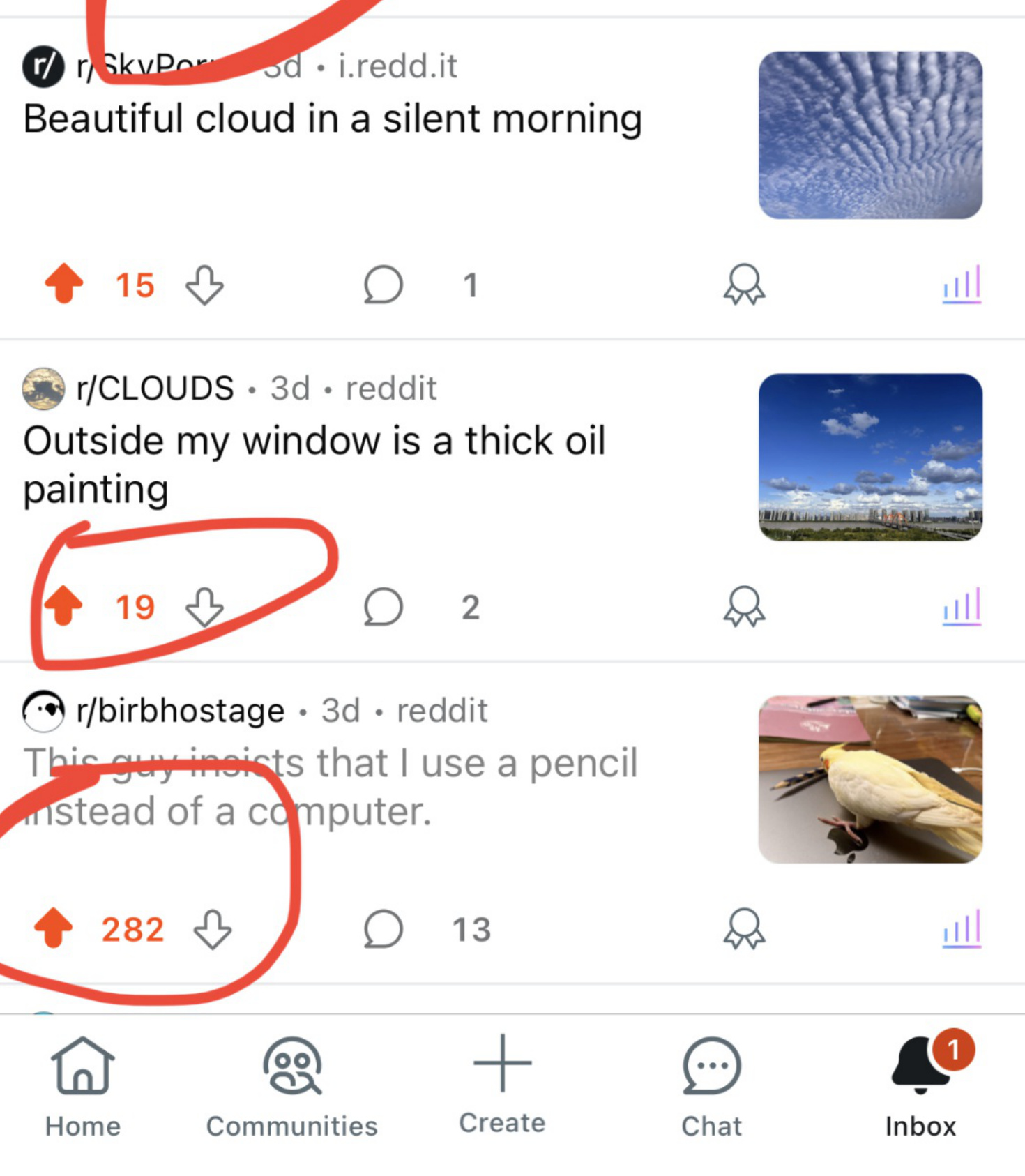The width and height of the screenshot is (1025, 1176).
Task: Open the Communities tab
Action: coord(291,1084)
